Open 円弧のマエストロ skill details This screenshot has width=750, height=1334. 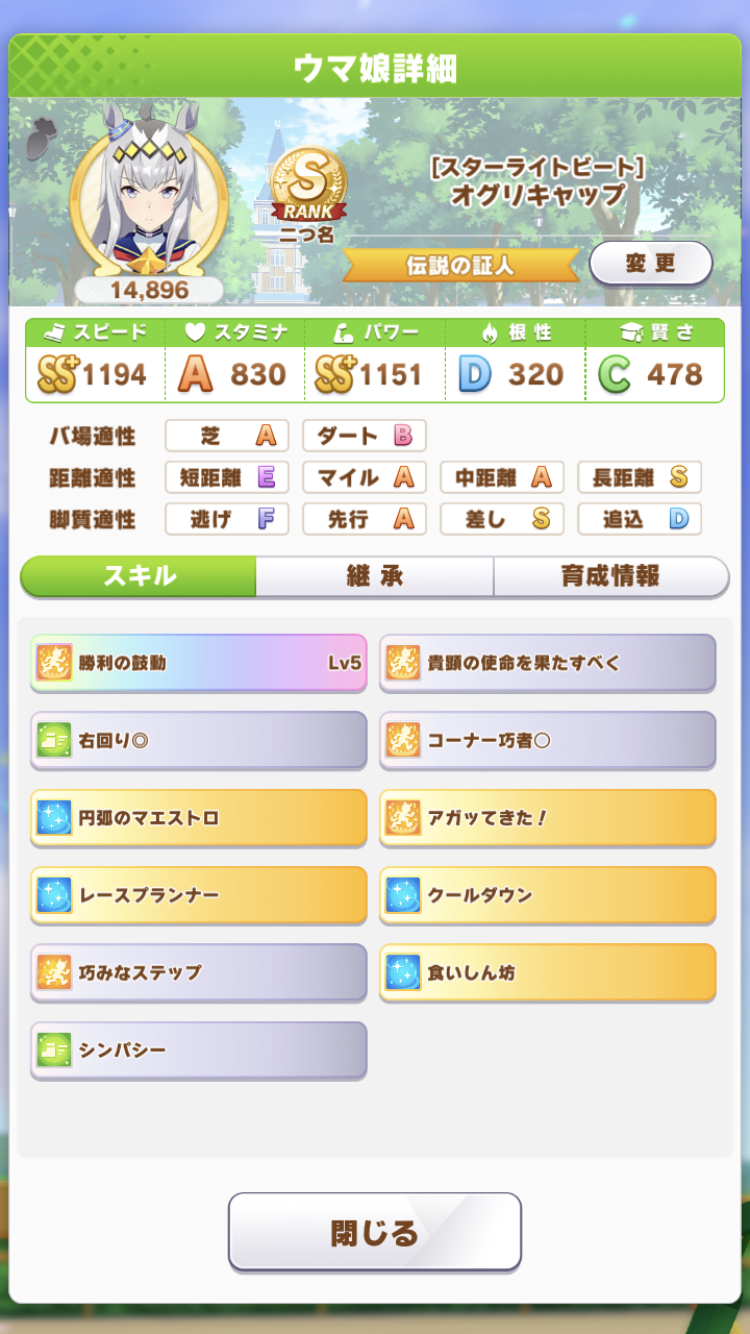[198, 817]
